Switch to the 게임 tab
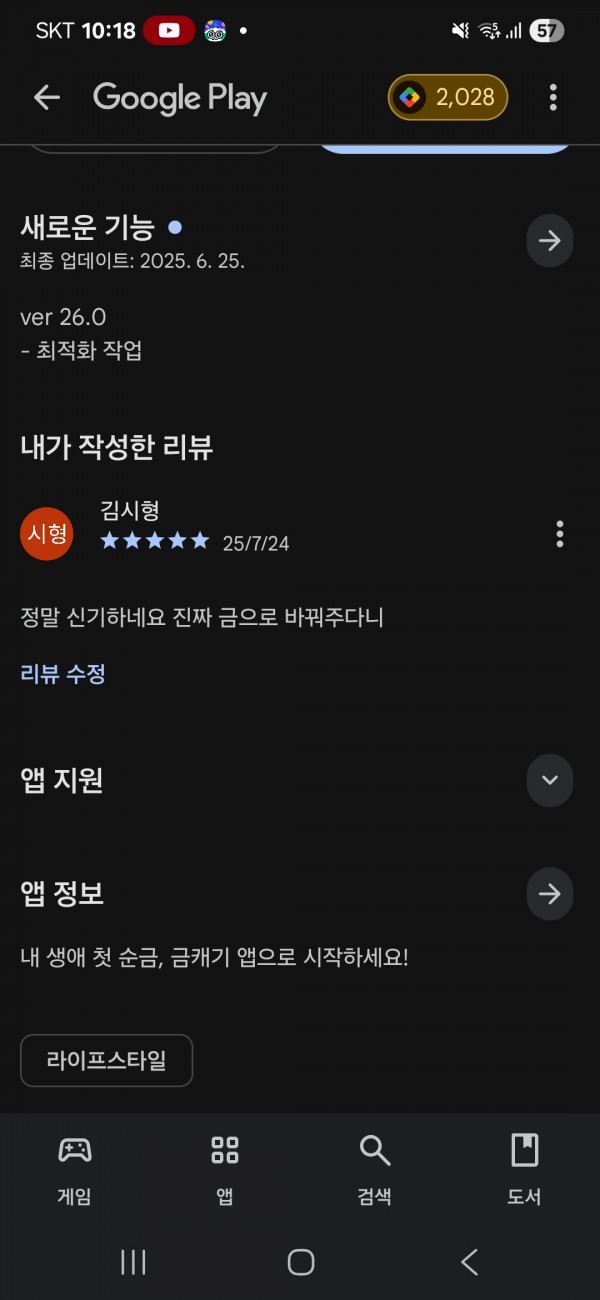This screenshot has width=600, height=1300. coord(75,1168)
